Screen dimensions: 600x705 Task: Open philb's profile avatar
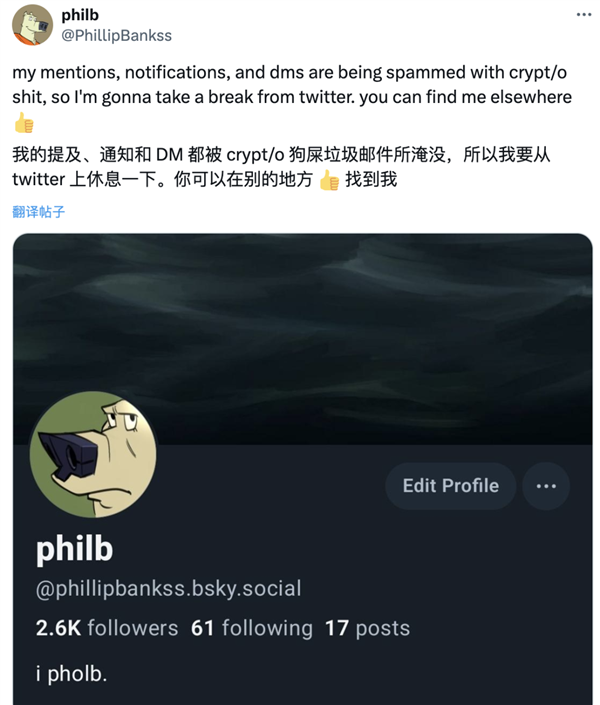[x=33, y=25]
